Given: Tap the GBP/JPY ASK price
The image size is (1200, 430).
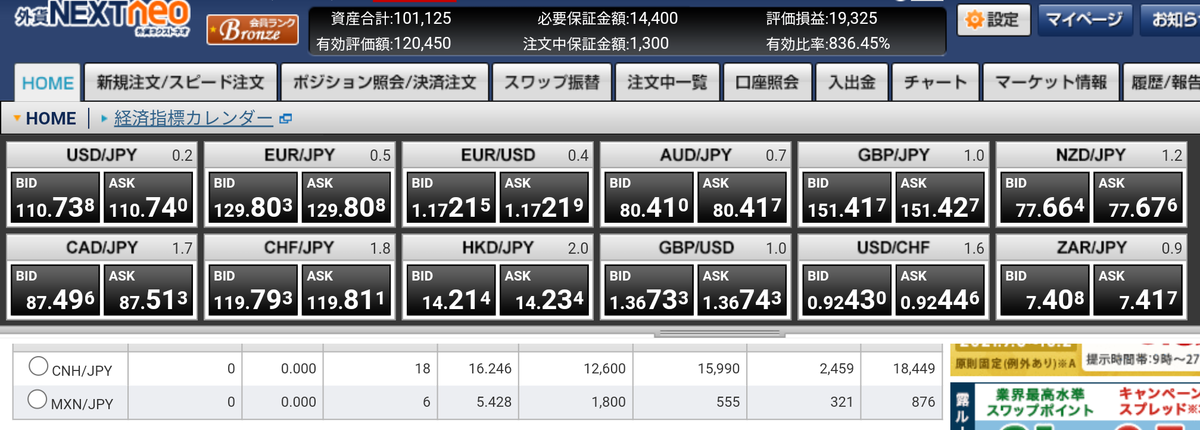Looking at the screenshot, I should [938, 198].
